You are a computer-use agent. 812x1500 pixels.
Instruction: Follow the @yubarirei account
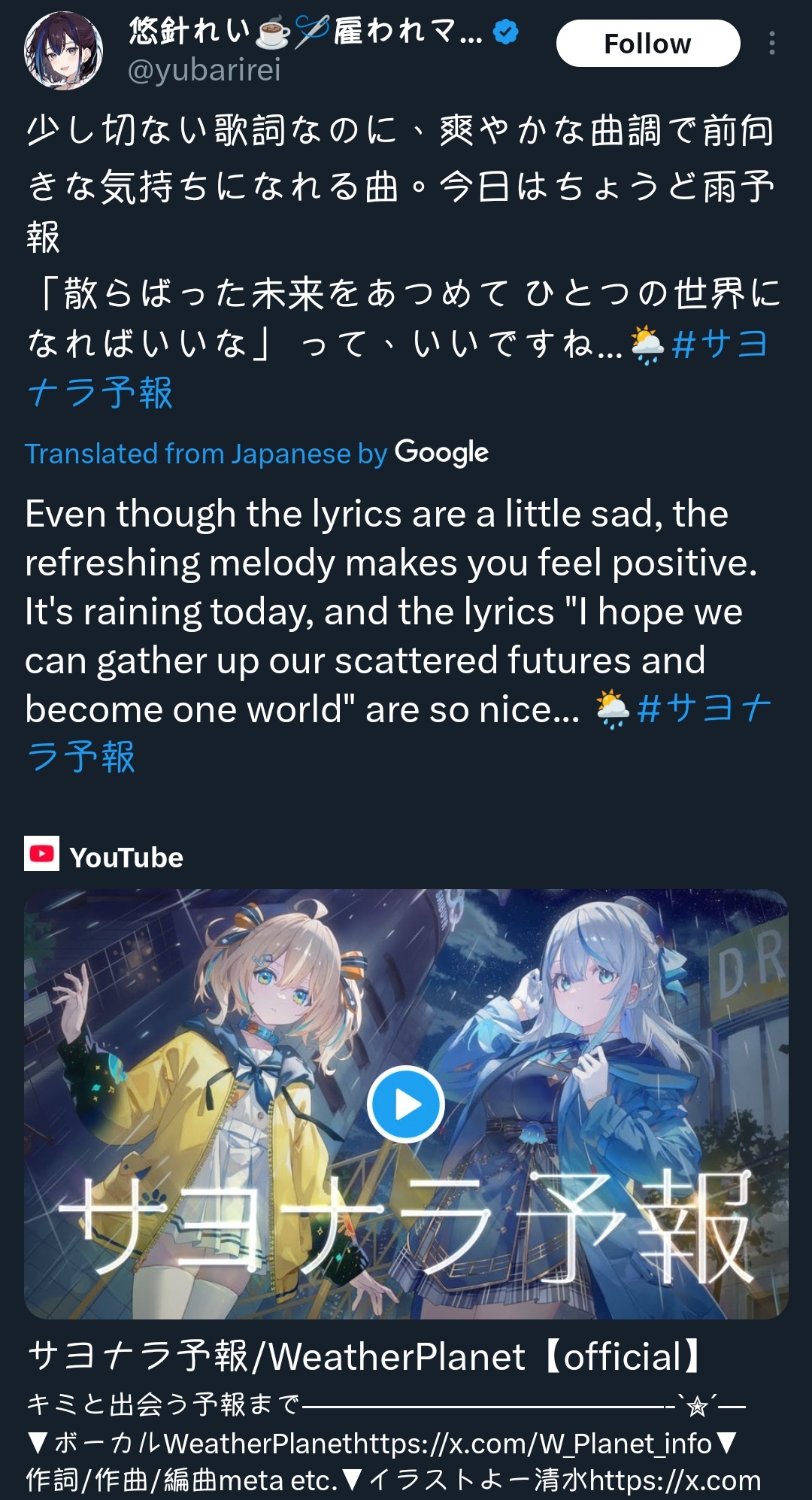(647, 44)
